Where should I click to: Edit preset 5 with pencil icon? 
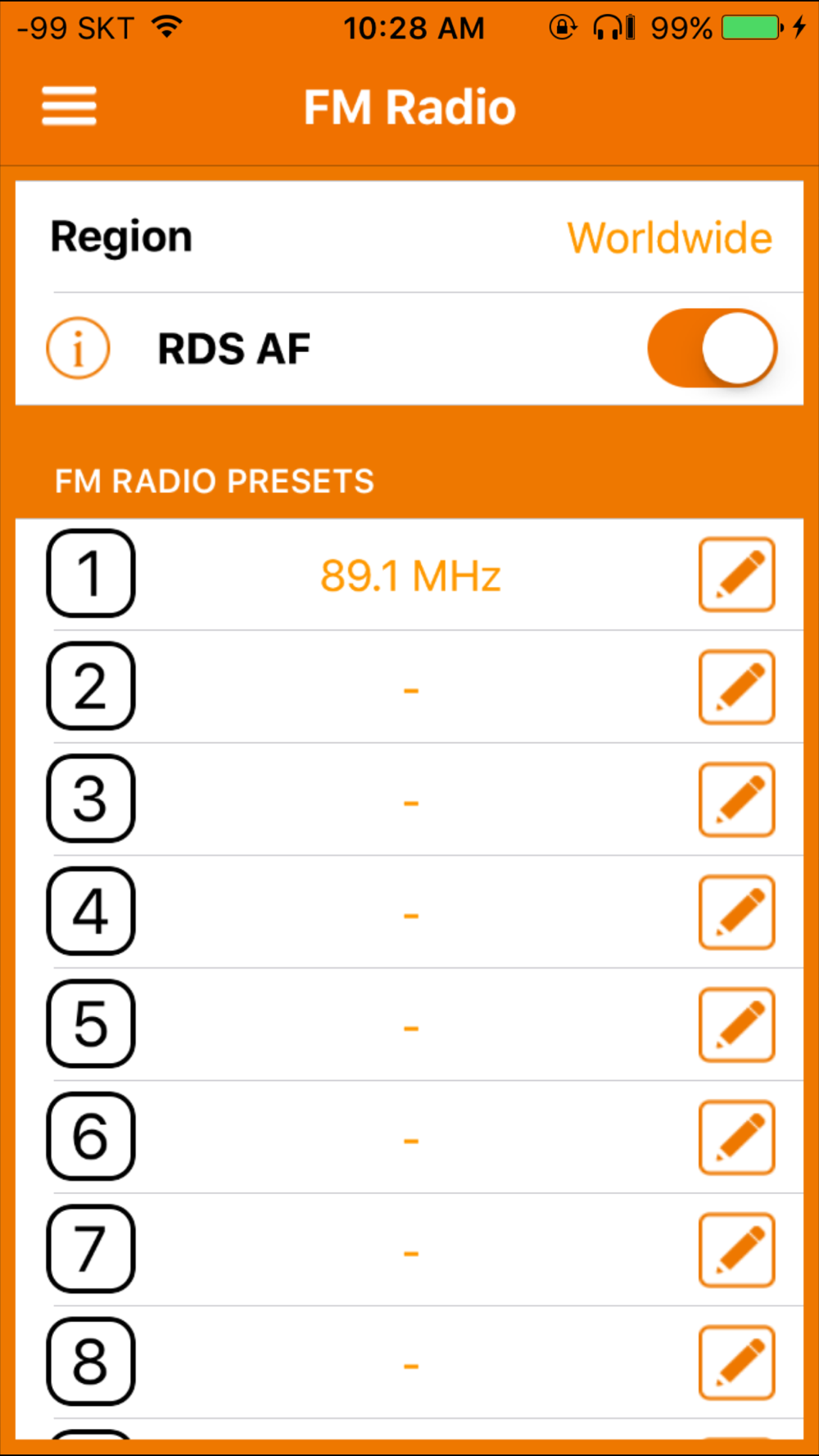(x=736, y=1024)
